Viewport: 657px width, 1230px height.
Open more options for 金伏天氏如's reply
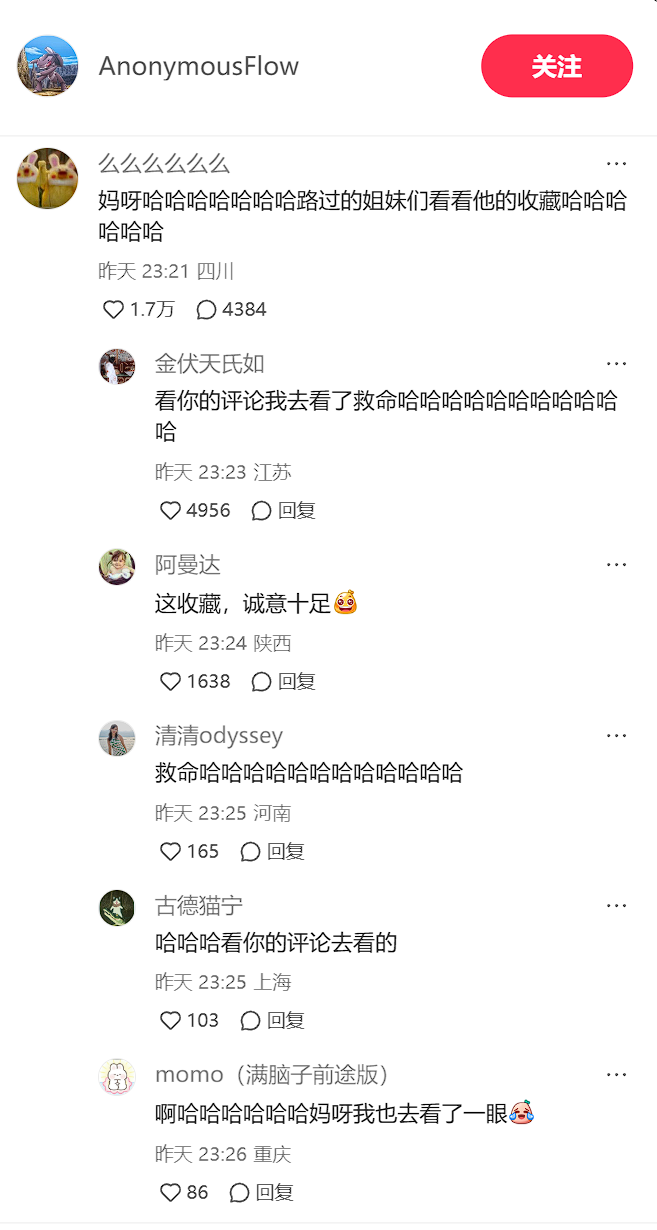616,364
